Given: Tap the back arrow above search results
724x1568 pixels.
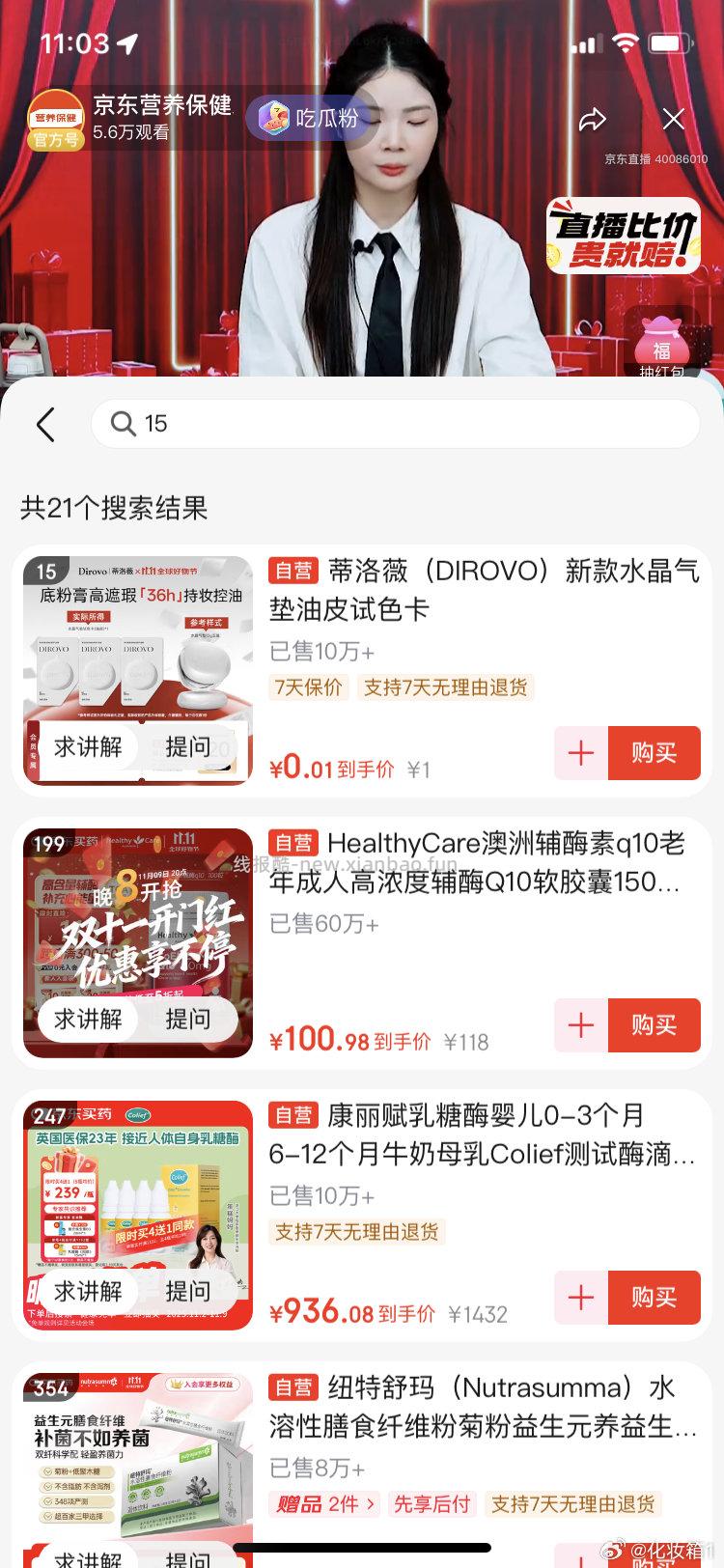Looking at the screenshot, I should pos(45,424).
